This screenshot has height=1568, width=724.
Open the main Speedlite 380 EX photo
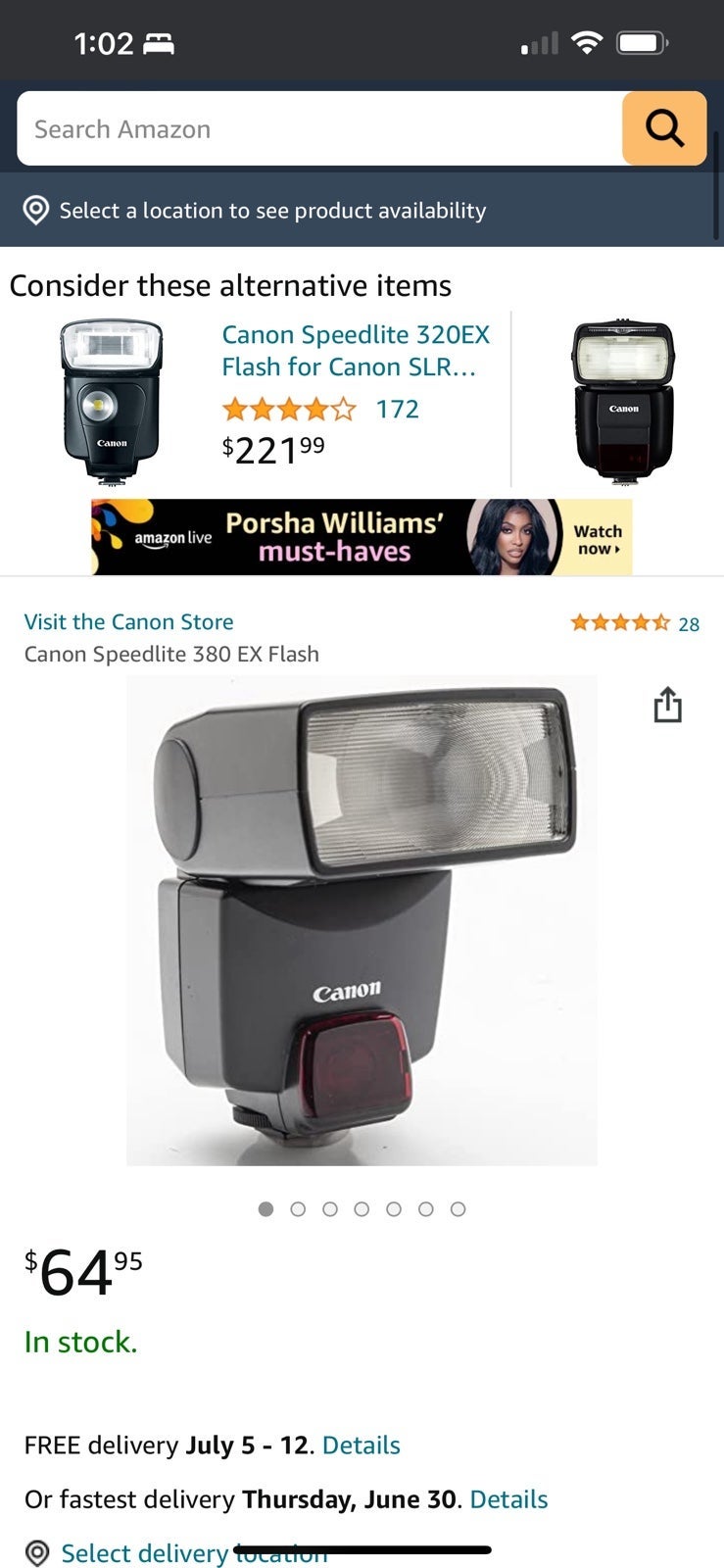coord(362,920)
